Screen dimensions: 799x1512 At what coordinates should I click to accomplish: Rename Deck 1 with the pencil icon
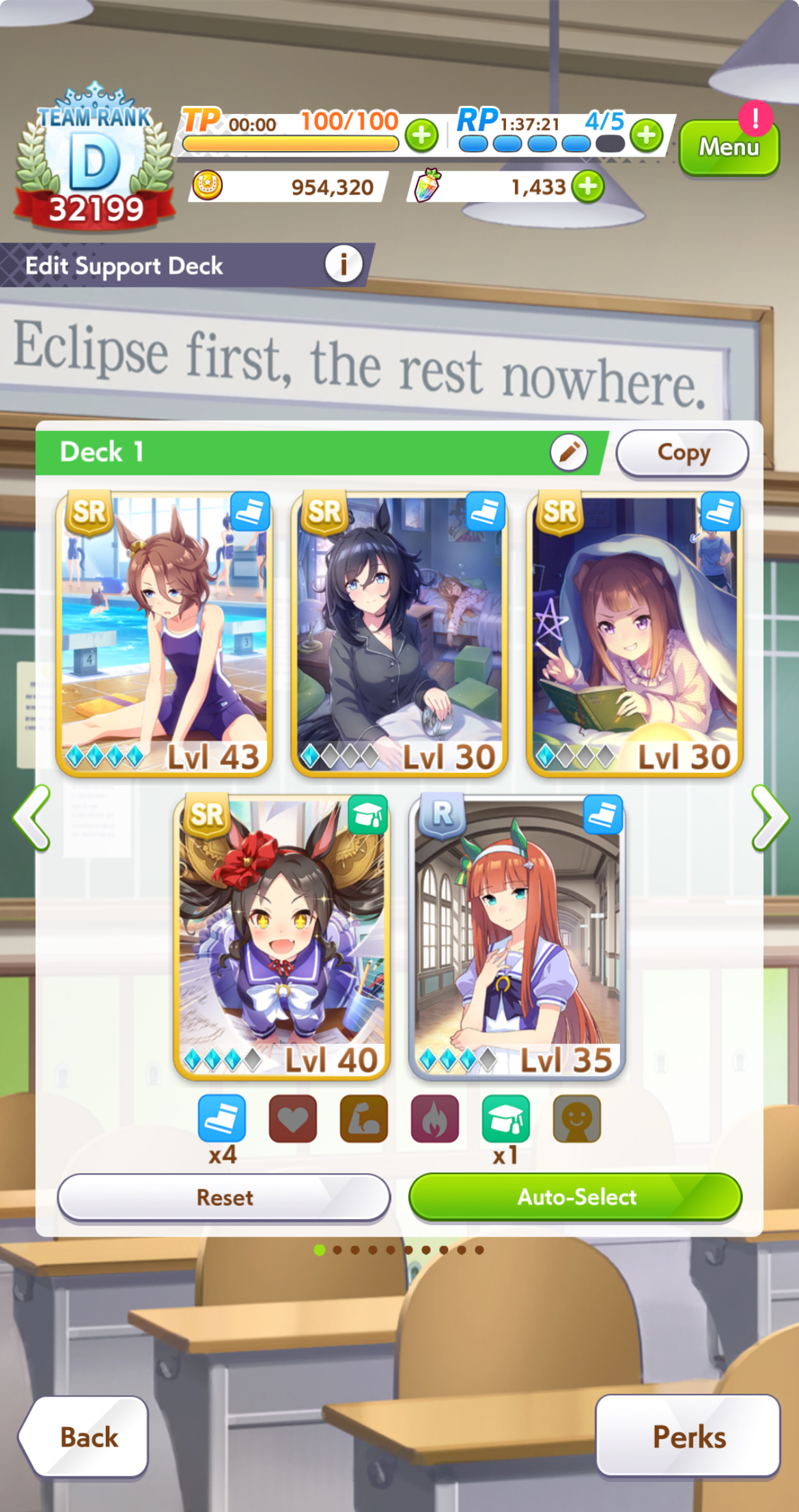tap(568, 452)
